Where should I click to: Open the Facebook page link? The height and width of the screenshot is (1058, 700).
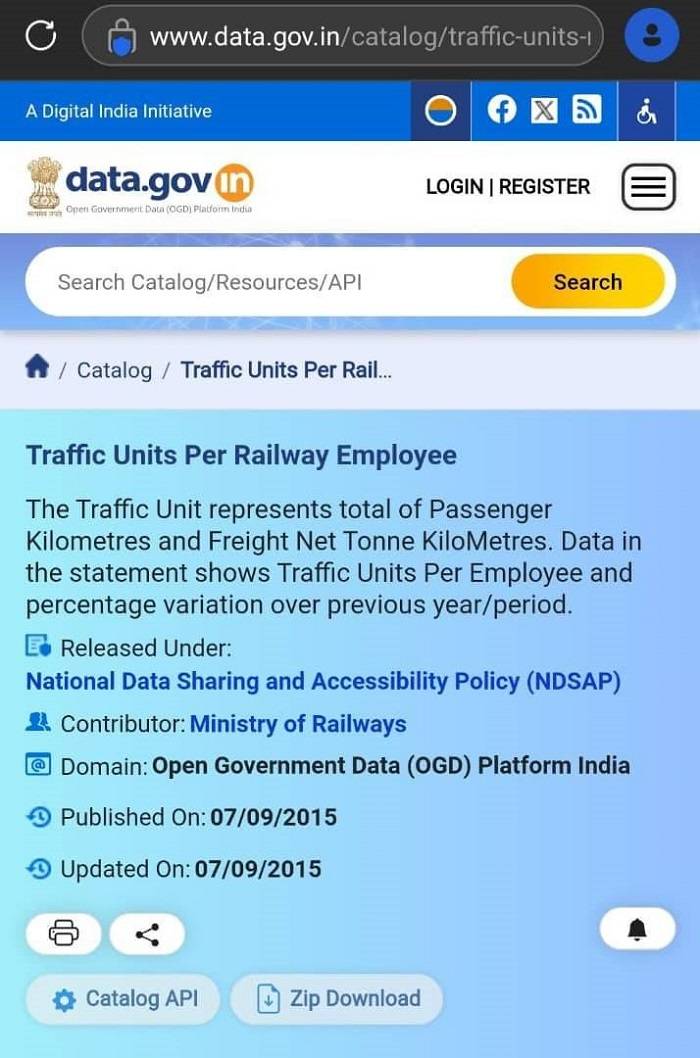pos(502,110)
